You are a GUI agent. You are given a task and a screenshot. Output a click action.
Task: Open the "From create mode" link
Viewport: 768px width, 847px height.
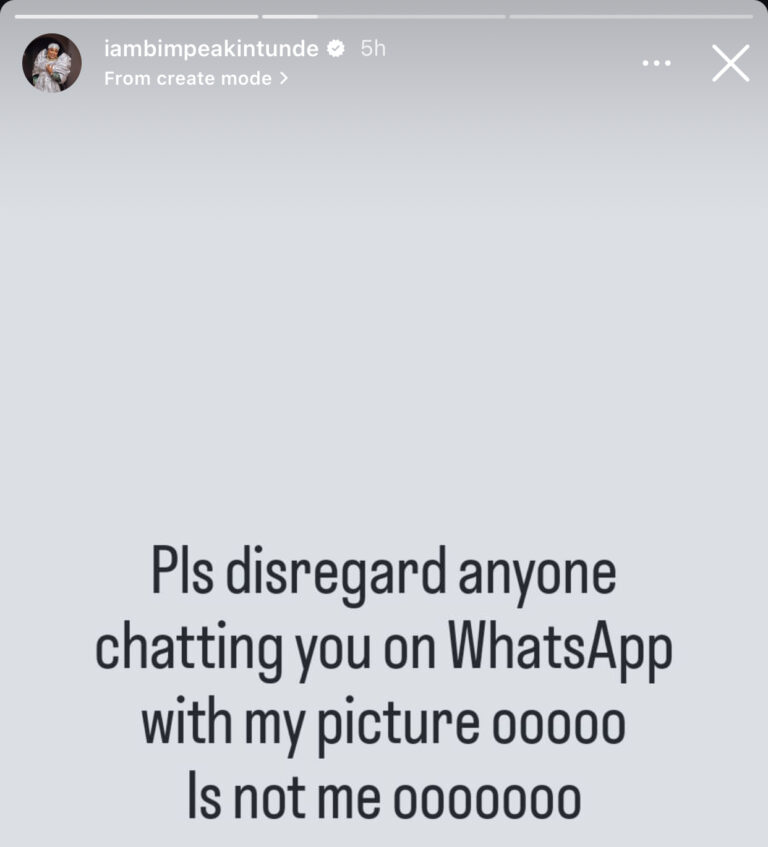click(x=196, y=78)
